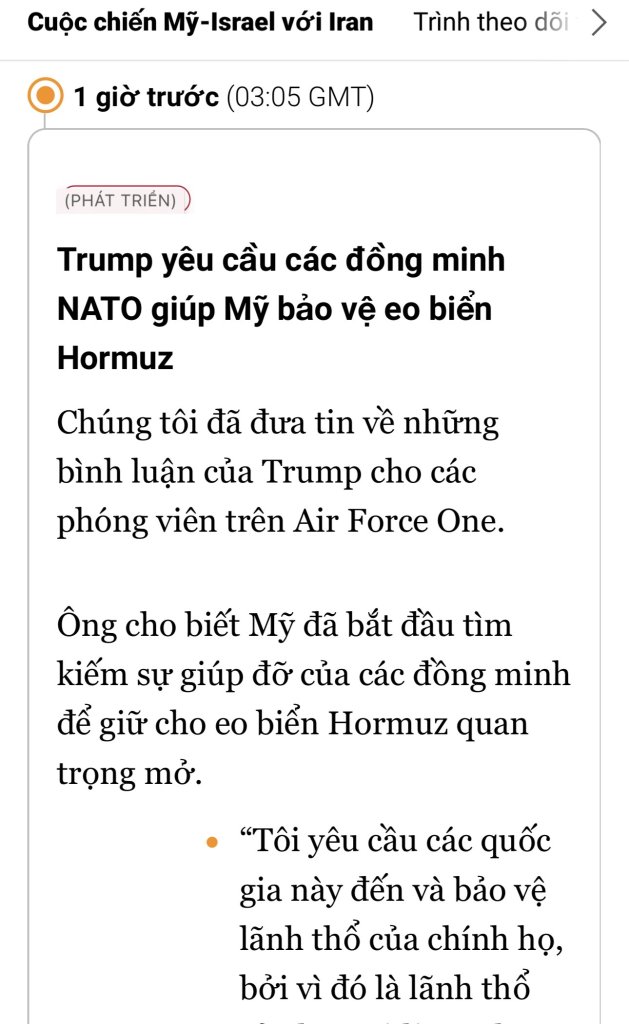
Task: Open the Cuộc chiến Mỹ-Israel với Iran topic
Action: point(200,23)
